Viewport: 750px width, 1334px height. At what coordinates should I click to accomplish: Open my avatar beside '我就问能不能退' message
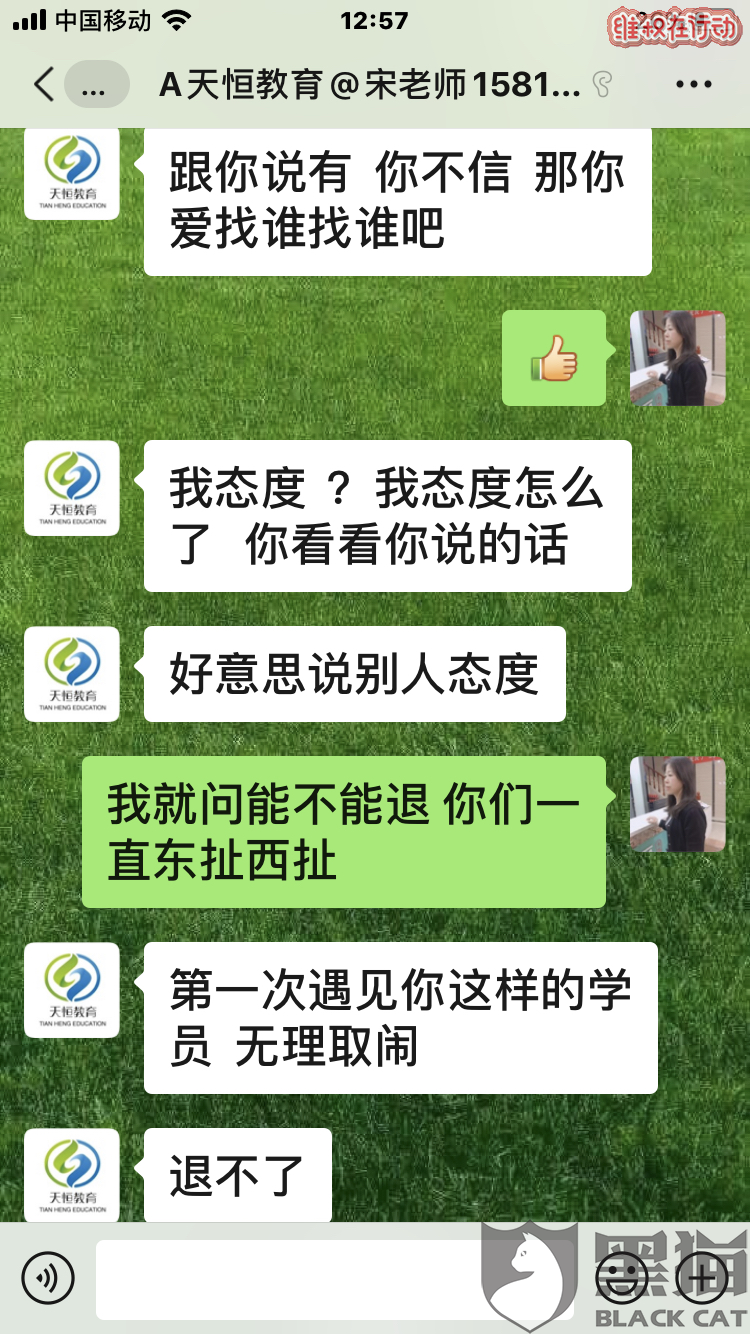pyautogui.click(x=677, y=804)
